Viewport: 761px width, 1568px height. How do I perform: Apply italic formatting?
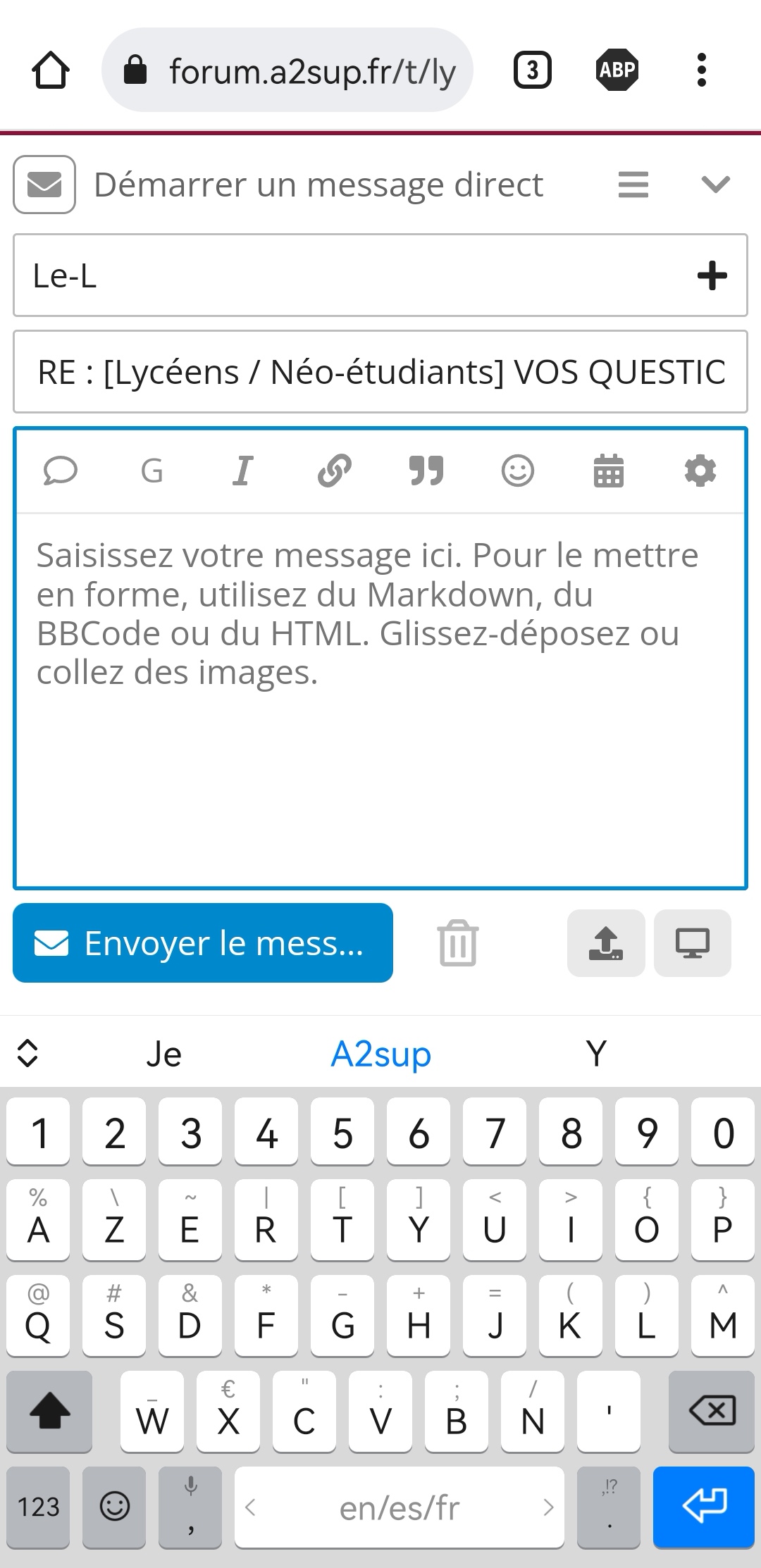[x=243, y=471]
